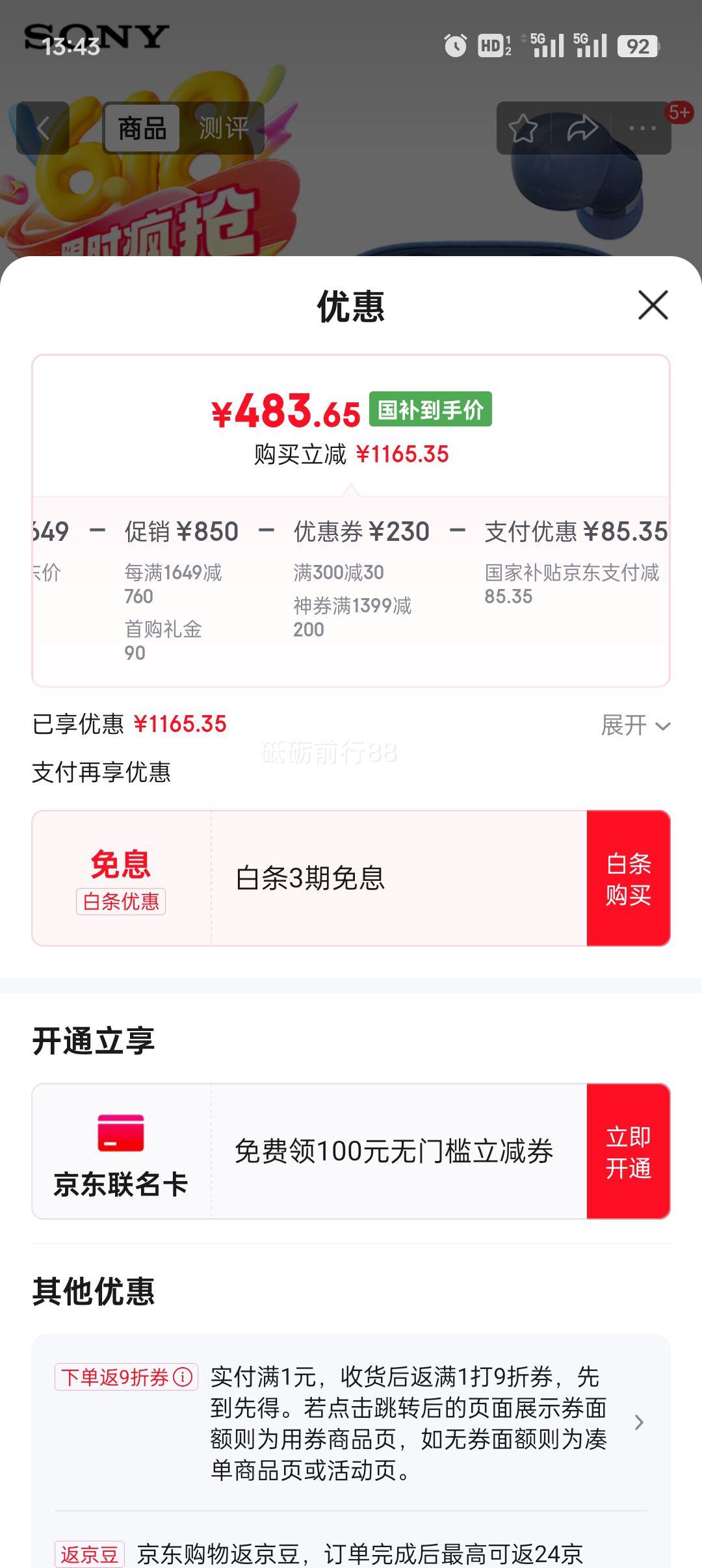Tap the 白条购买 button
Screen dimensions: 702x1568
tap(628, 878)
